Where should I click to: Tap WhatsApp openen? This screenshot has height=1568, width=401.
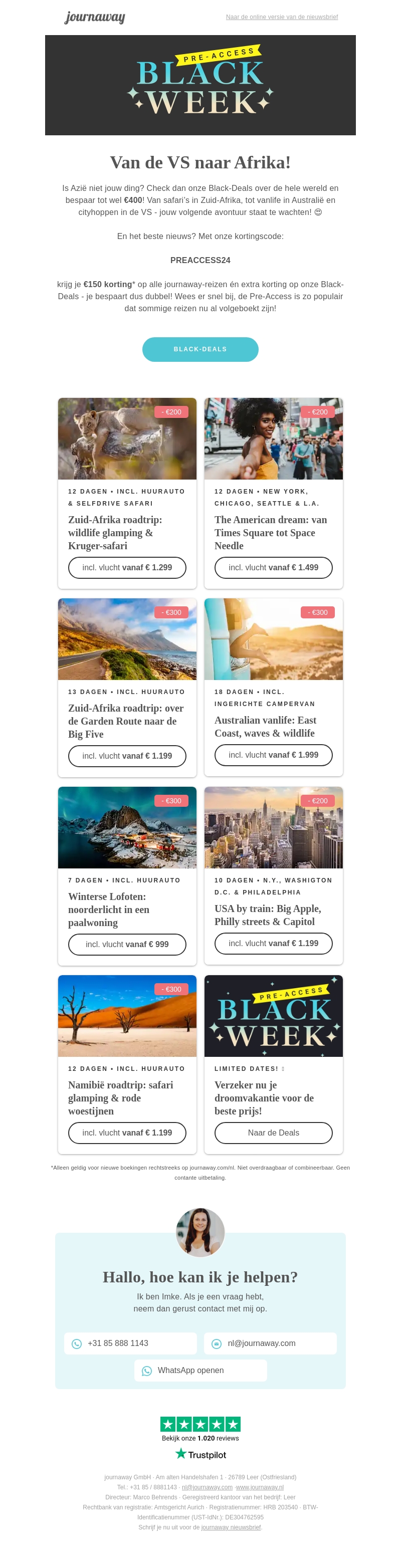point(200,1370)
